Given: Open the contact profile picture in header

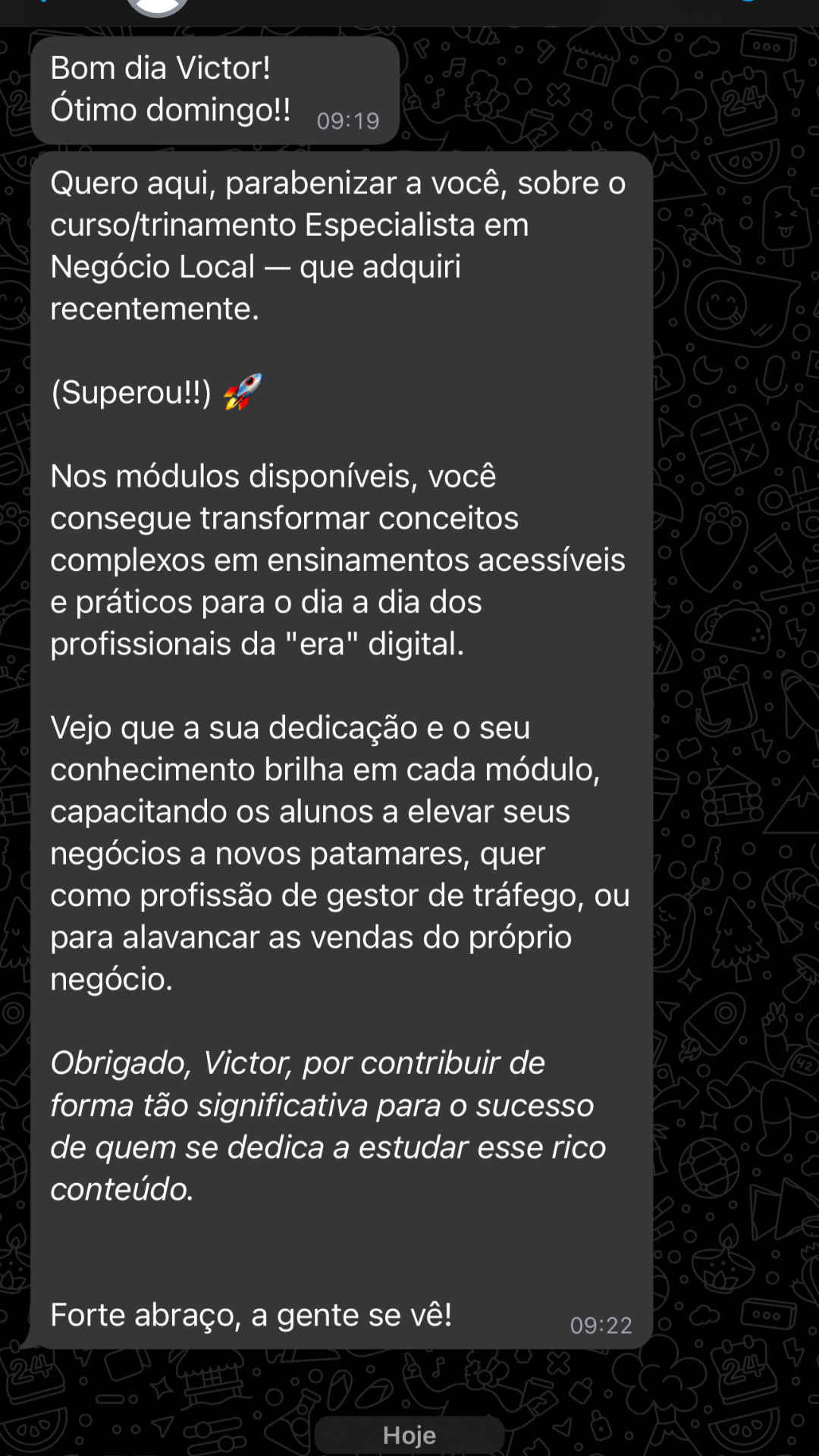Looking at the screenshot, I should click(x=158, y=6).
